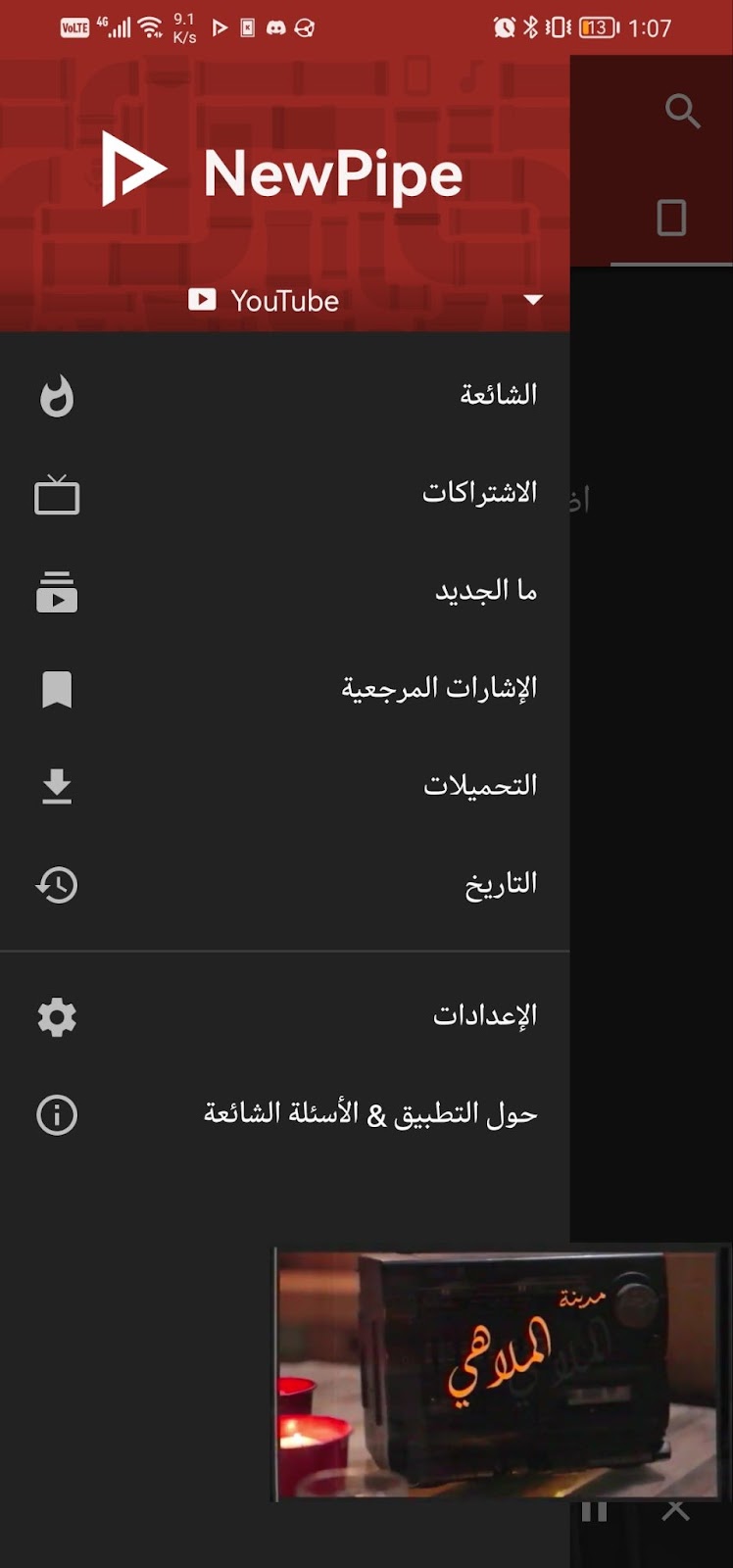Open الاشتراكات subscriptions
The image size is (733, 1568).
point(284,493)
